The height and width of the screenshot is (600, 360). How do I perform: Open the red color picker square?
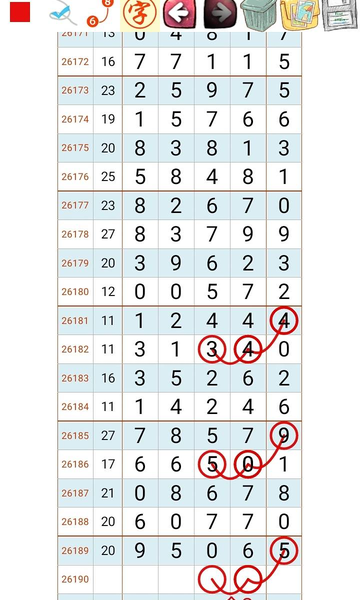point(20,12)
